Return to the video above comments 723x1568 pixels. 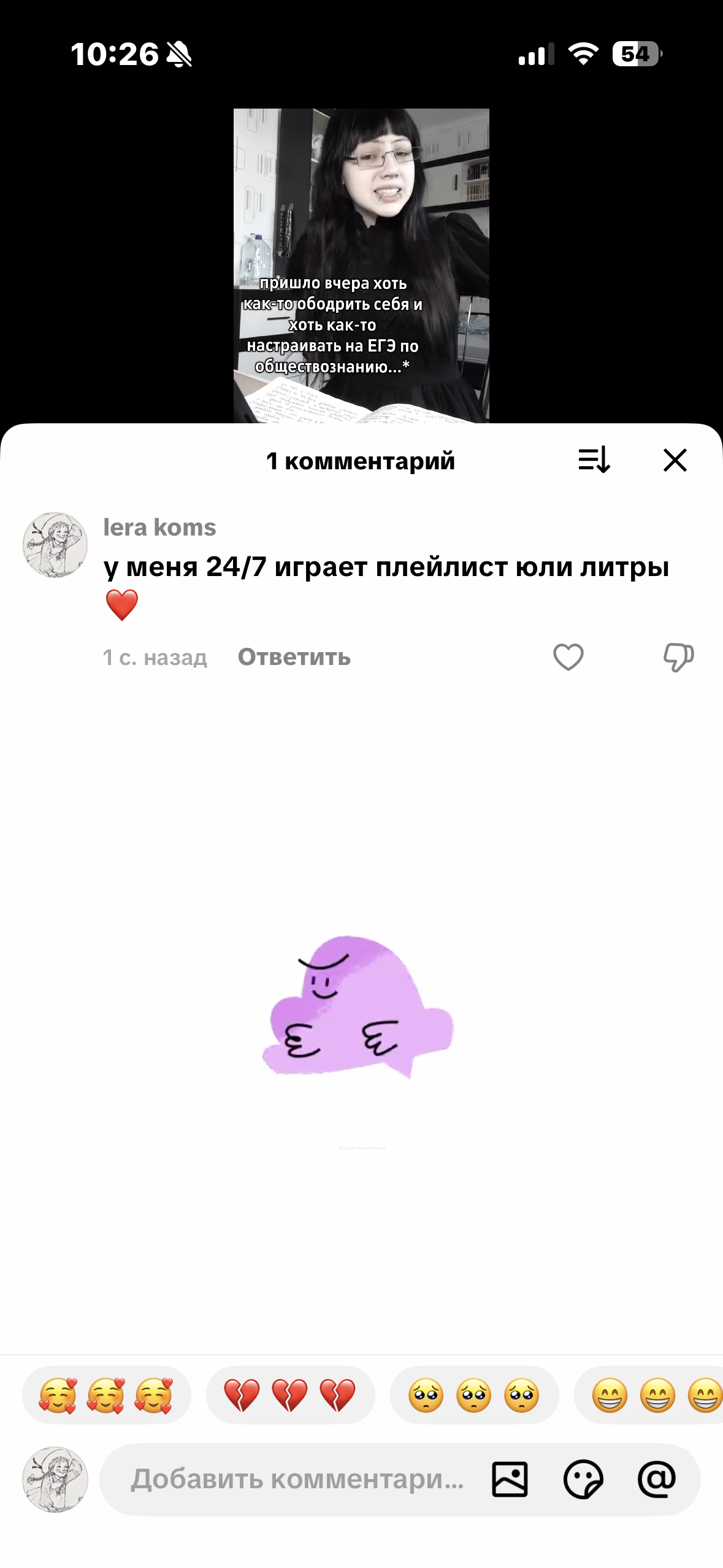coord(361,265)
